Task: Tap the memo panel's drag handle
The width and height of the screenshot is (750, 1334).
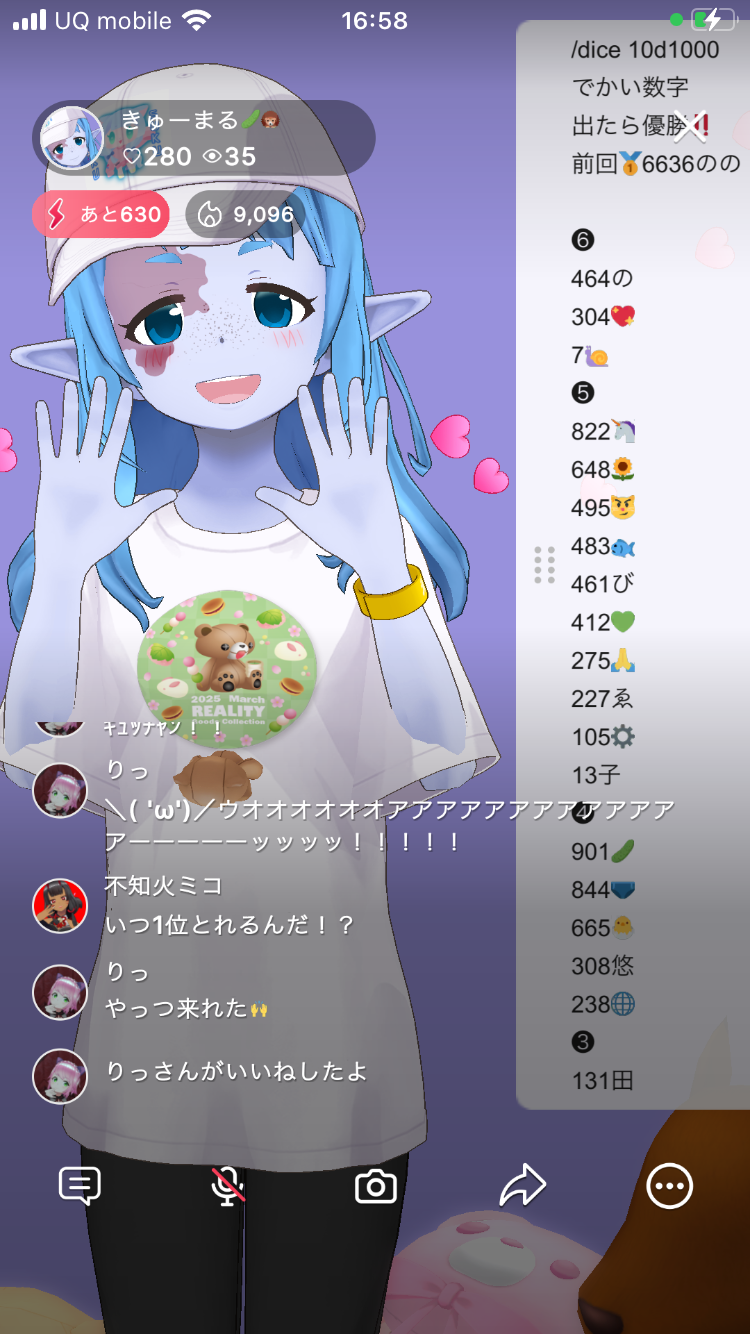Action: point(544,565)
